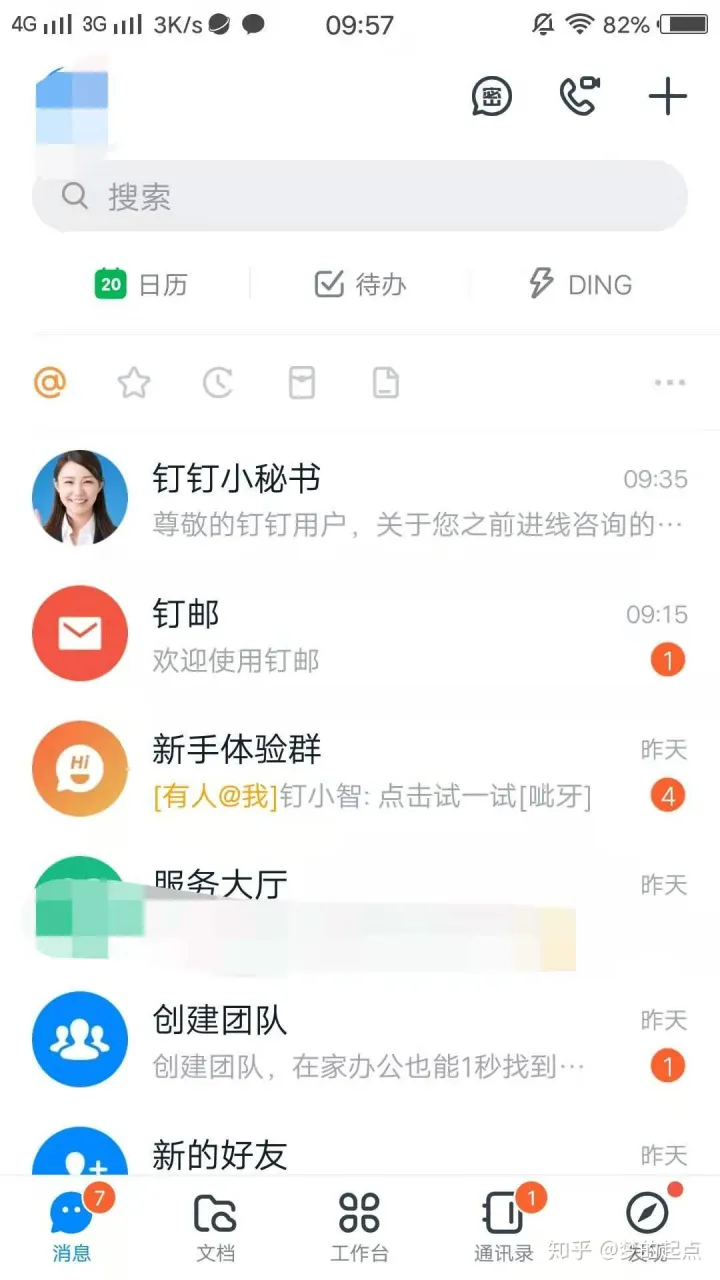Tap the plus icon to add new chat
The image size is (720, 1280).
[668, 96]
